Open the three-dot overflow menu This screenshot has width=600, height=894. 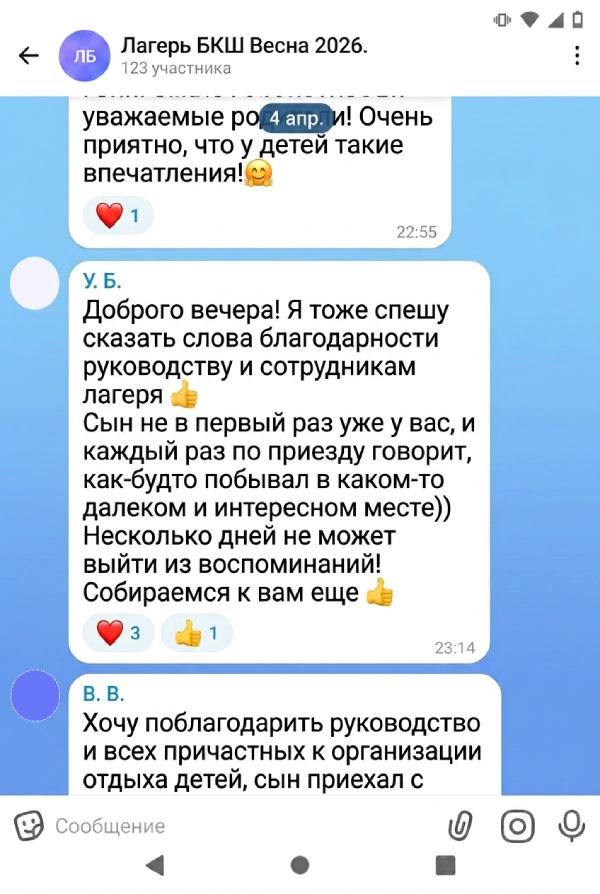coord(577,56)
